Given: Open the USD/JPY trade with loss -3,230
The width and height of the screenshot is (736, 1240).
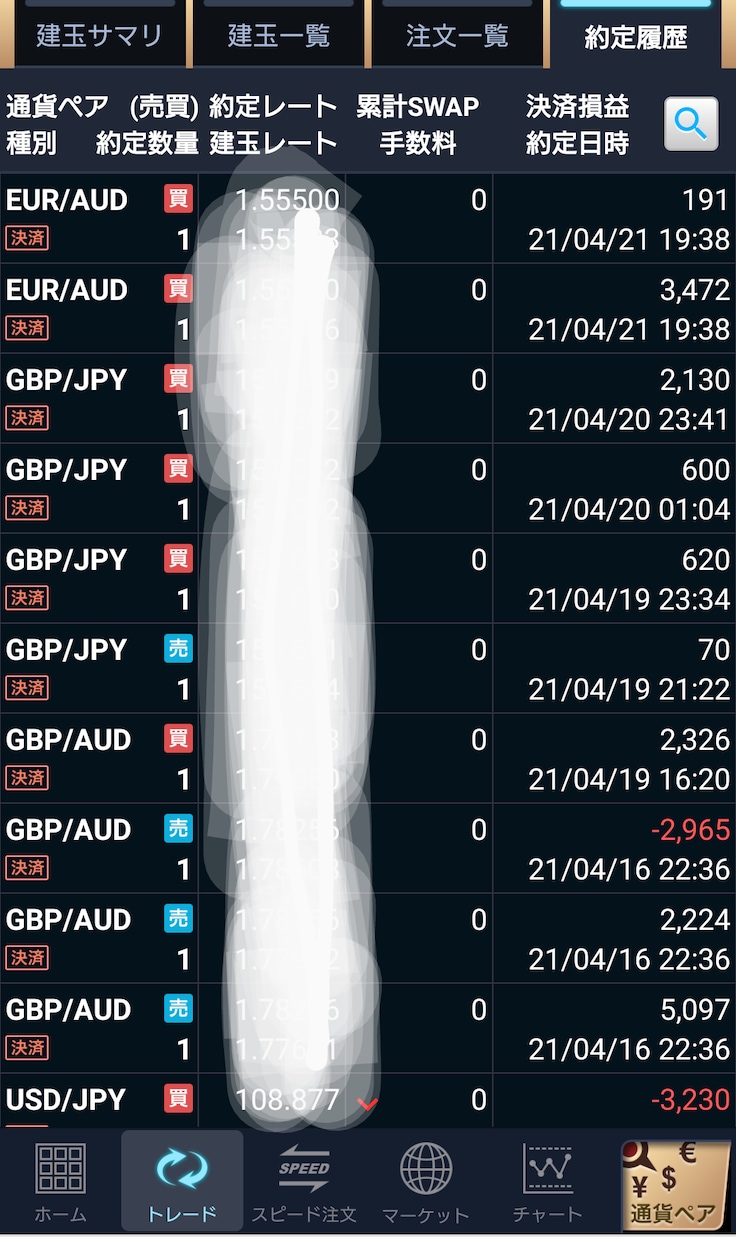Looking at the screenshot, I should point(368,1102).
